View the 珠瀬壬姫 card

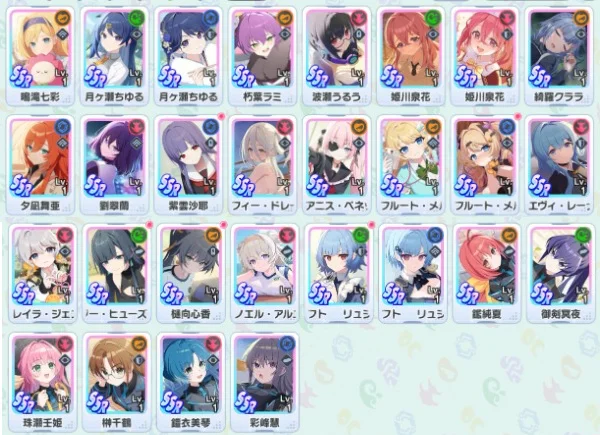click(x=41, y=378)
